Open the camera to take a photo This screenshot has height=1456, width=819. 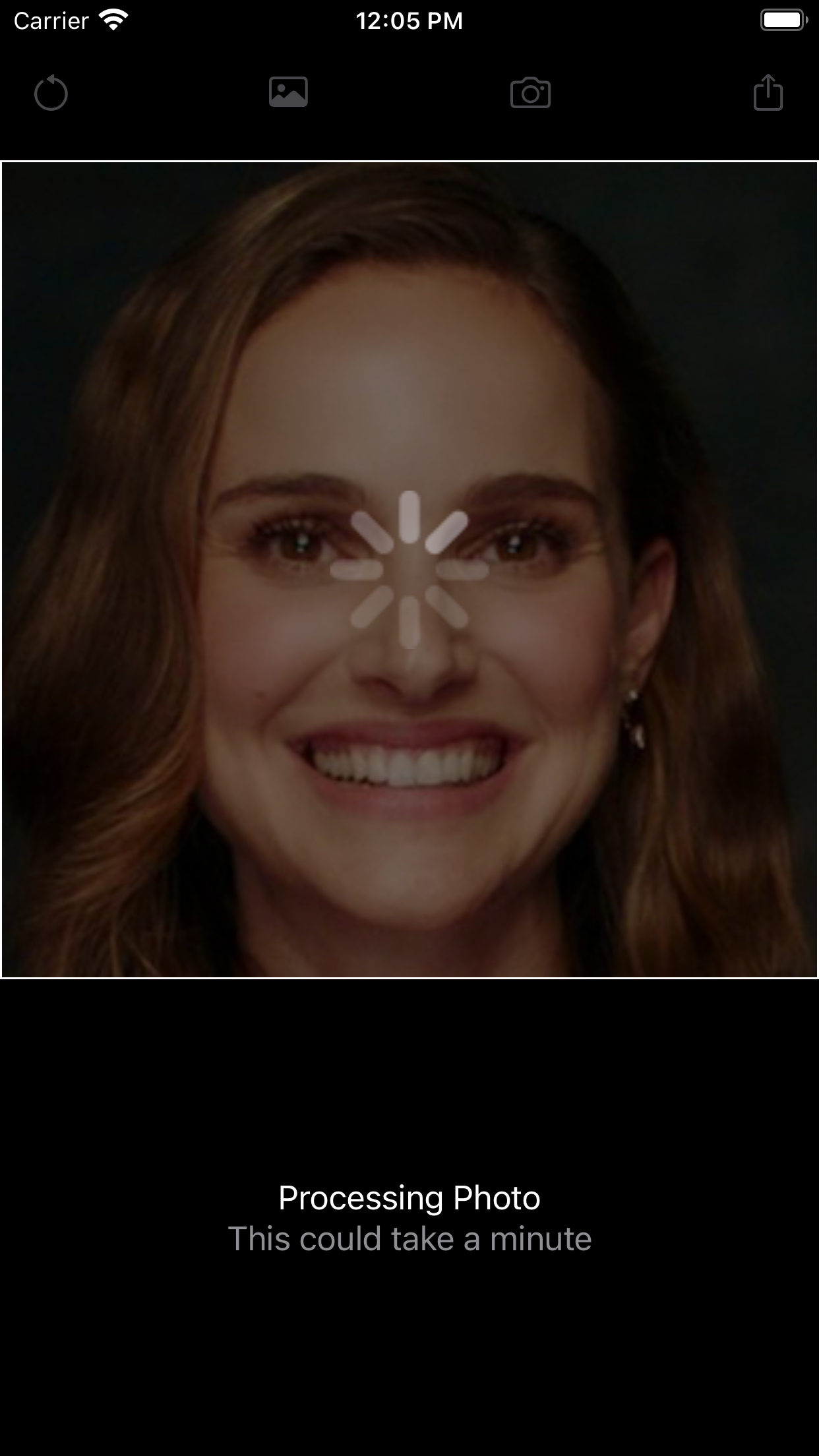pos(530,93)
